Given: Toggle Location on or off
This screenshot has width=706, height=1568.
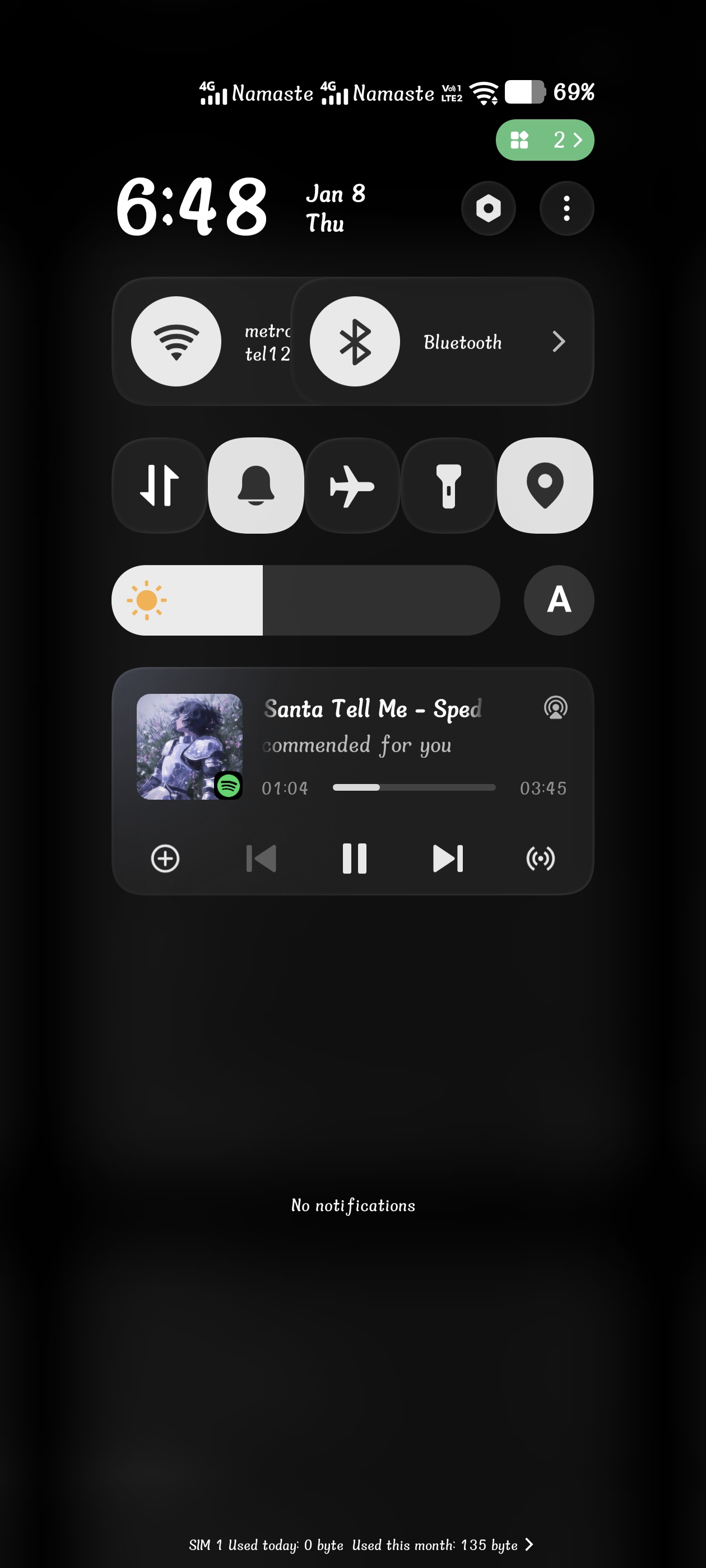Looking at the screenshot, I should click(x=545, y=485).
